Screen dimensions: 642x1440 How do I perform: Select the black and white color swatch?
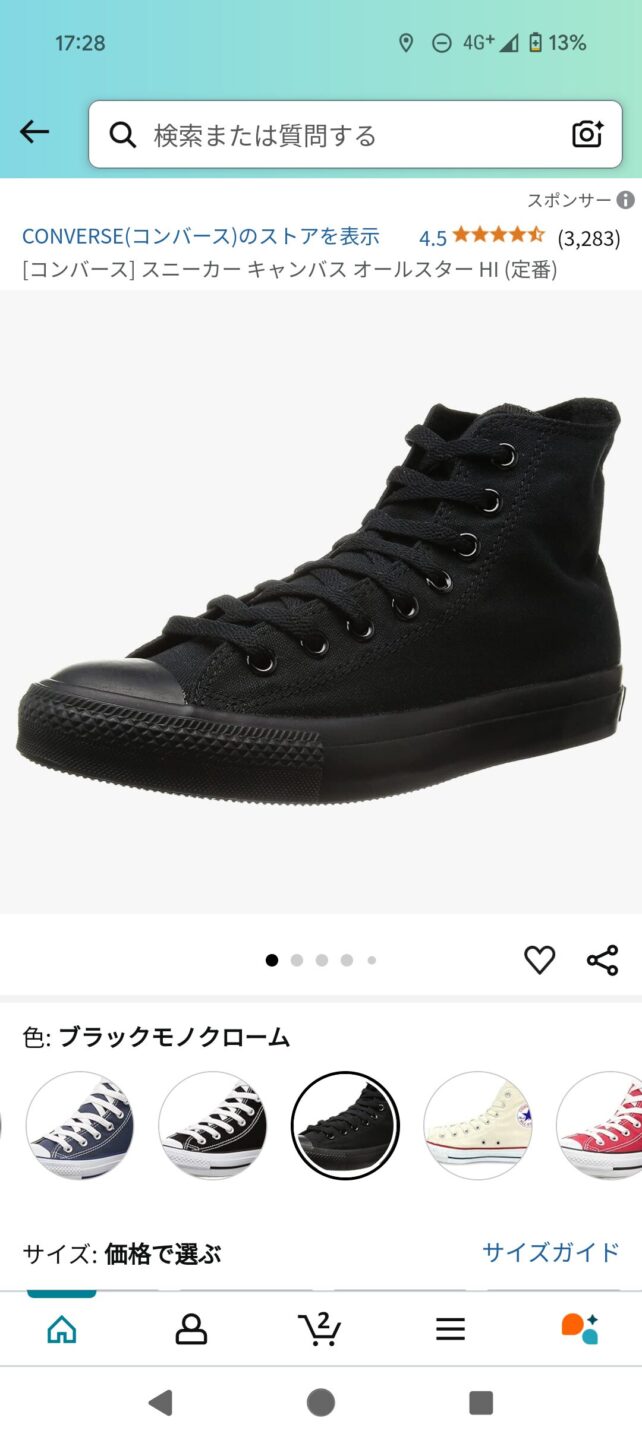212,1126
